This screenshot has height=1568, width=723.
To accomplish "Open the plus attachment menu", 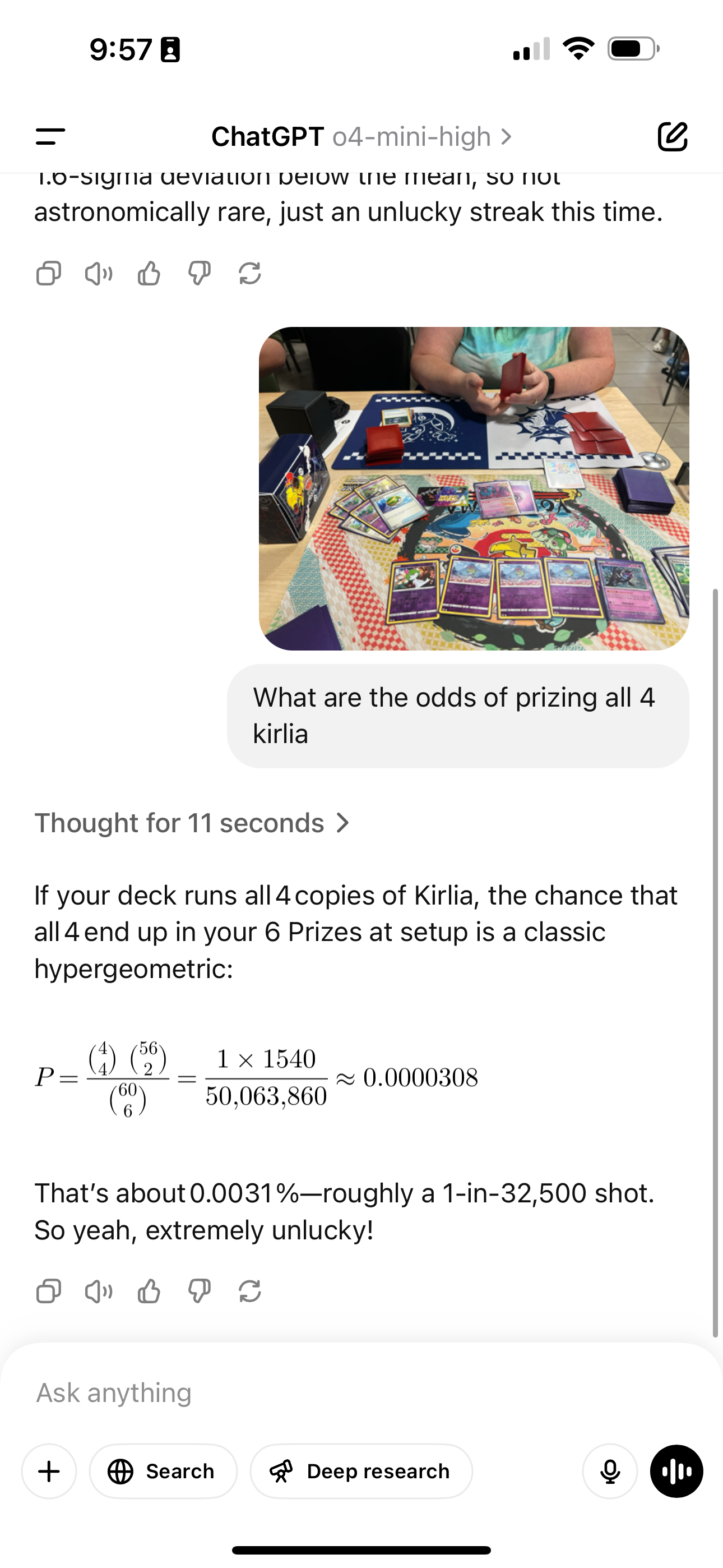I will click(49, 1471).
